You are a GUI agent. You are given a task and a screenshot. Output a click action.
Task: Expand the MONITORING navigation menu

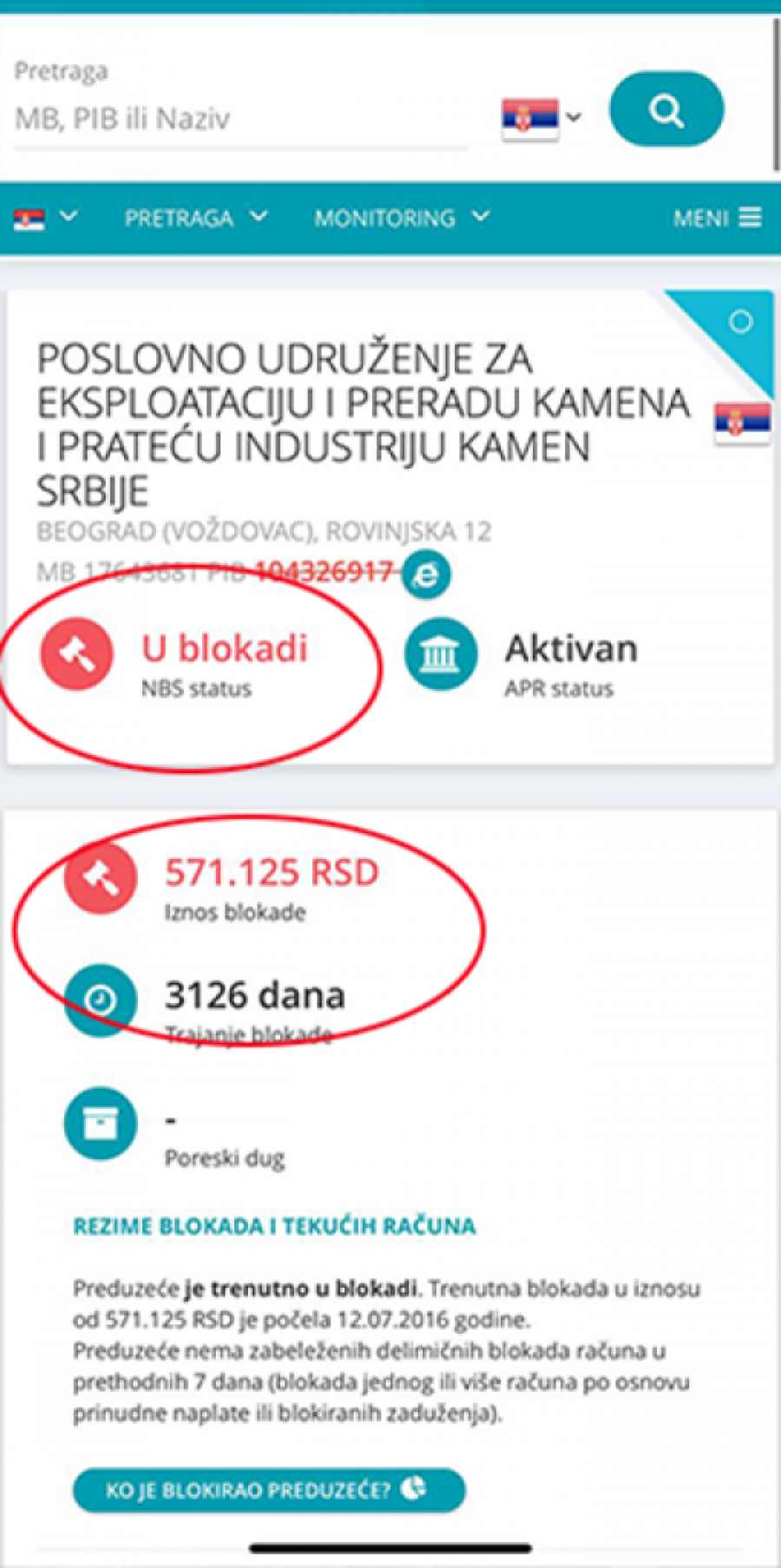pyautogui.click(x=401, y=218)
